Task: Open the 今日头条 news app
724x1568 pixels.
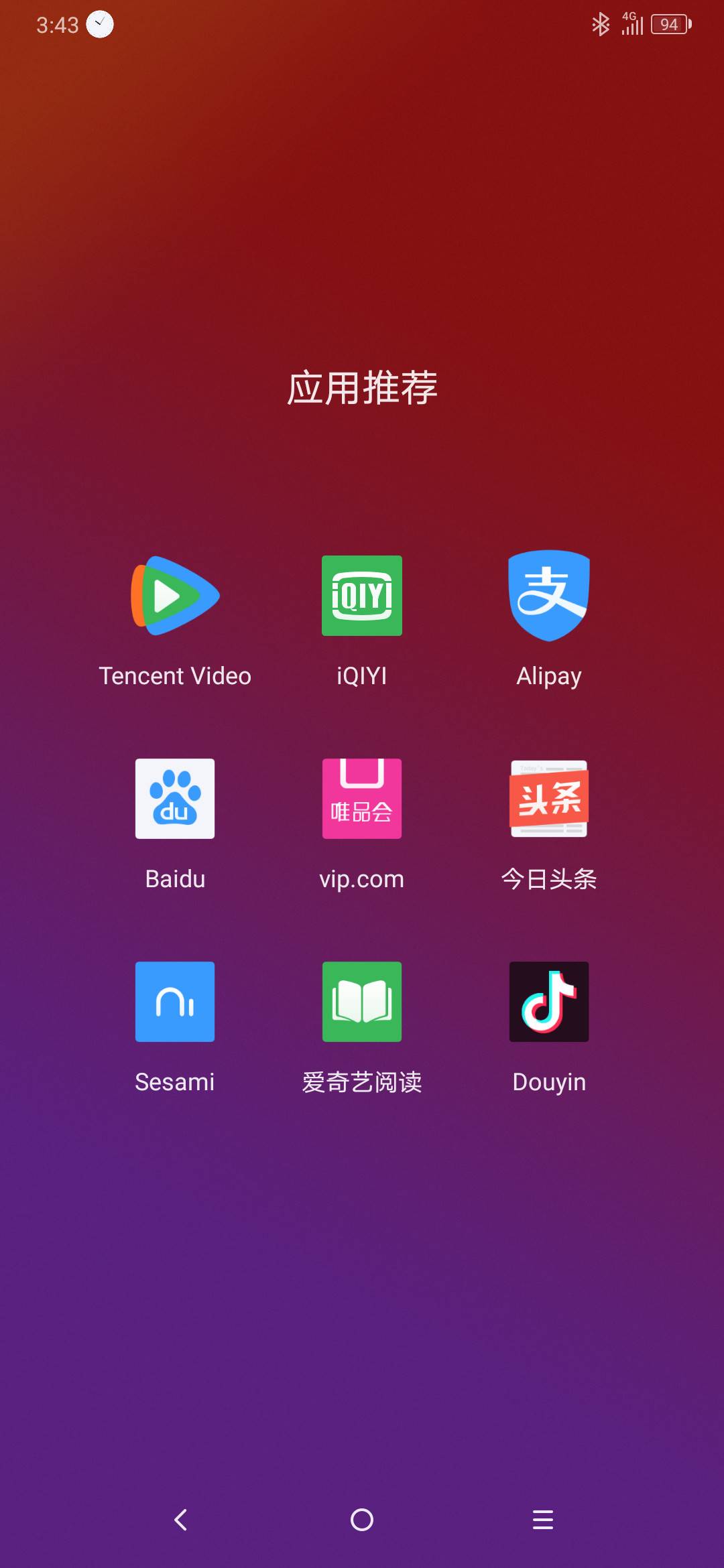Action: pyautogui.click(x=549, y=799)
